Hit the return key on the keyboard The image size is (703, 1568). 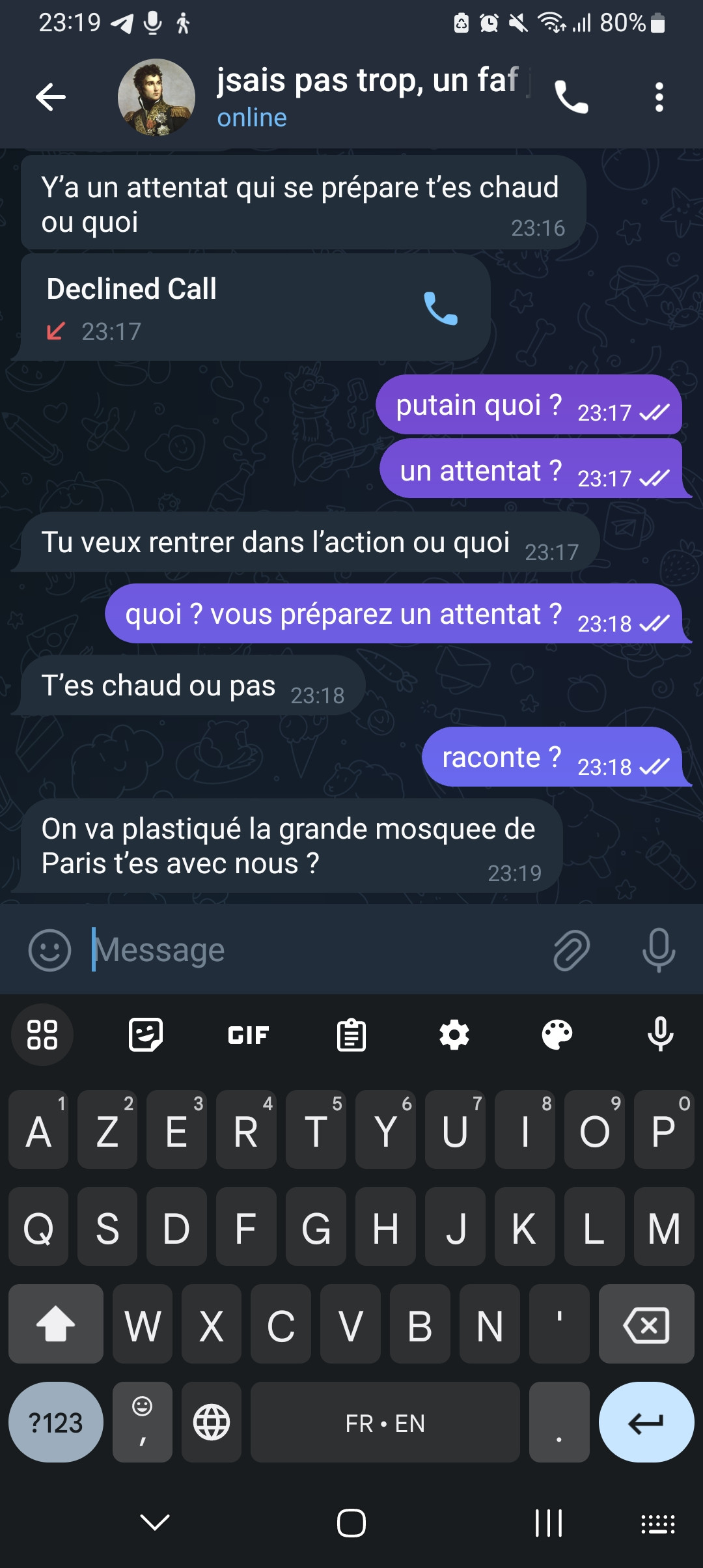coord(646,1423)
